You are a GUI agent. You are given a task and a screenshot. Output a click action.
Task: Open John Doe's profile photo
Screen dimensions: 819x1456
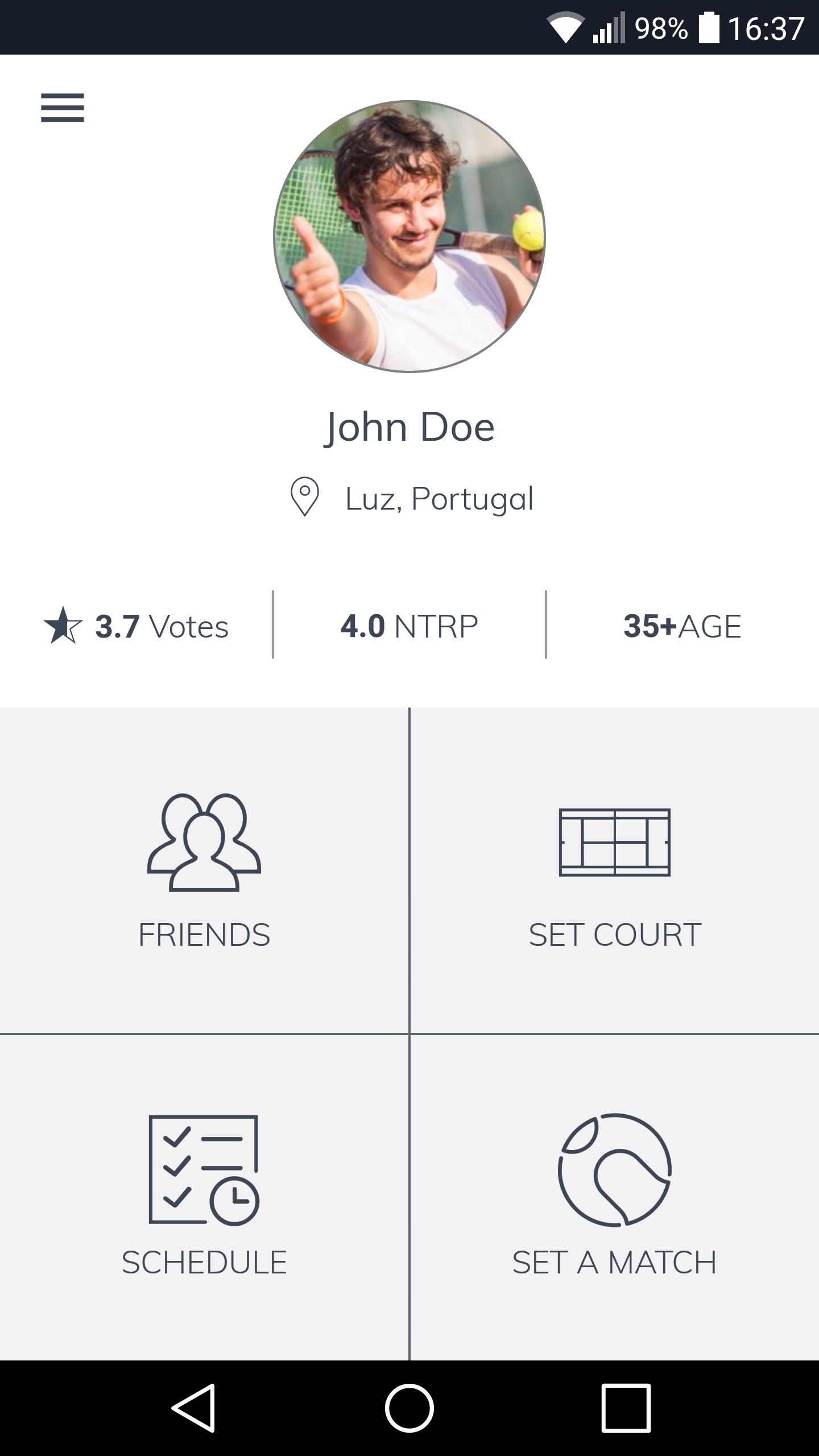pyautogui.click(x=408, y=236)
